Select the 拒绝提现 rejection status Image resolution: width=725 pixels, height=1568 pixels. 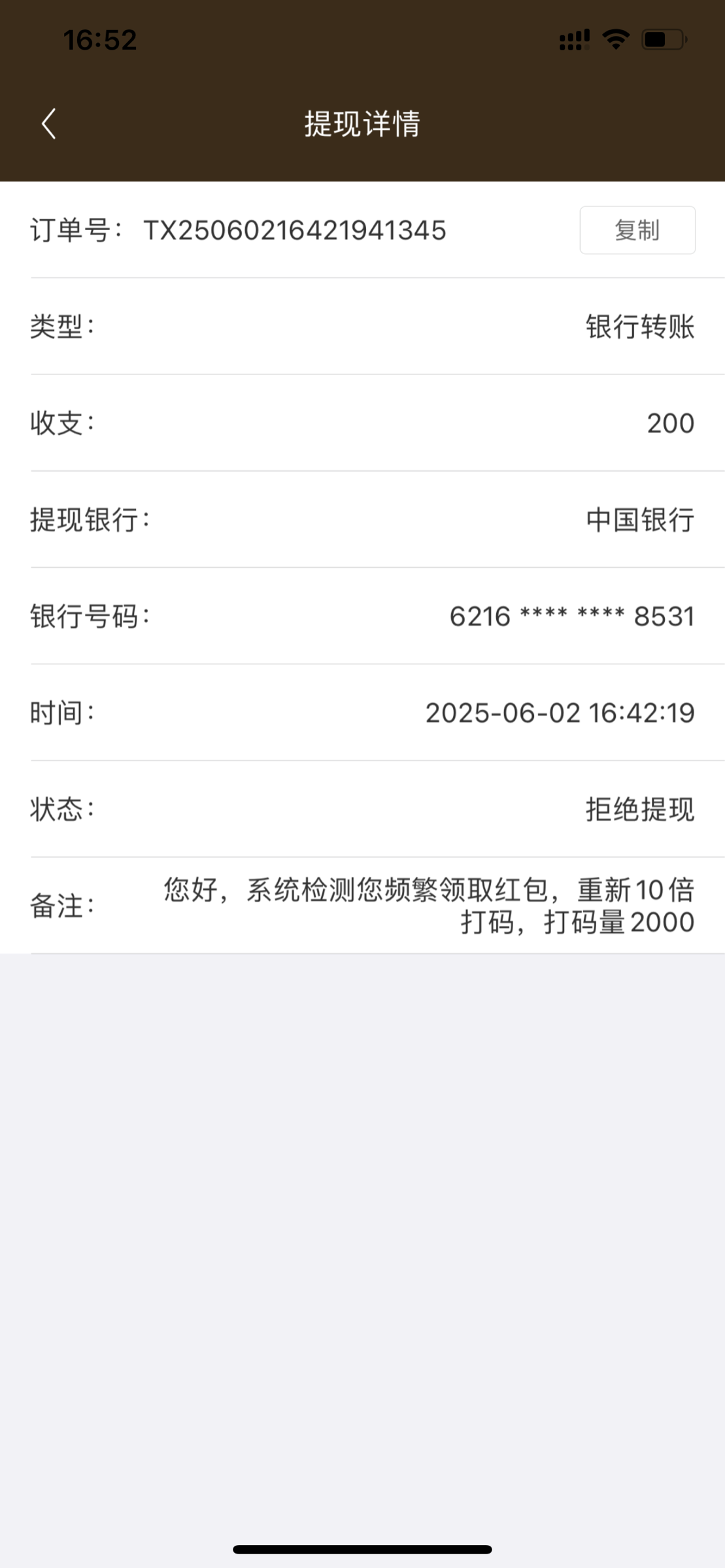click(639, 809)
